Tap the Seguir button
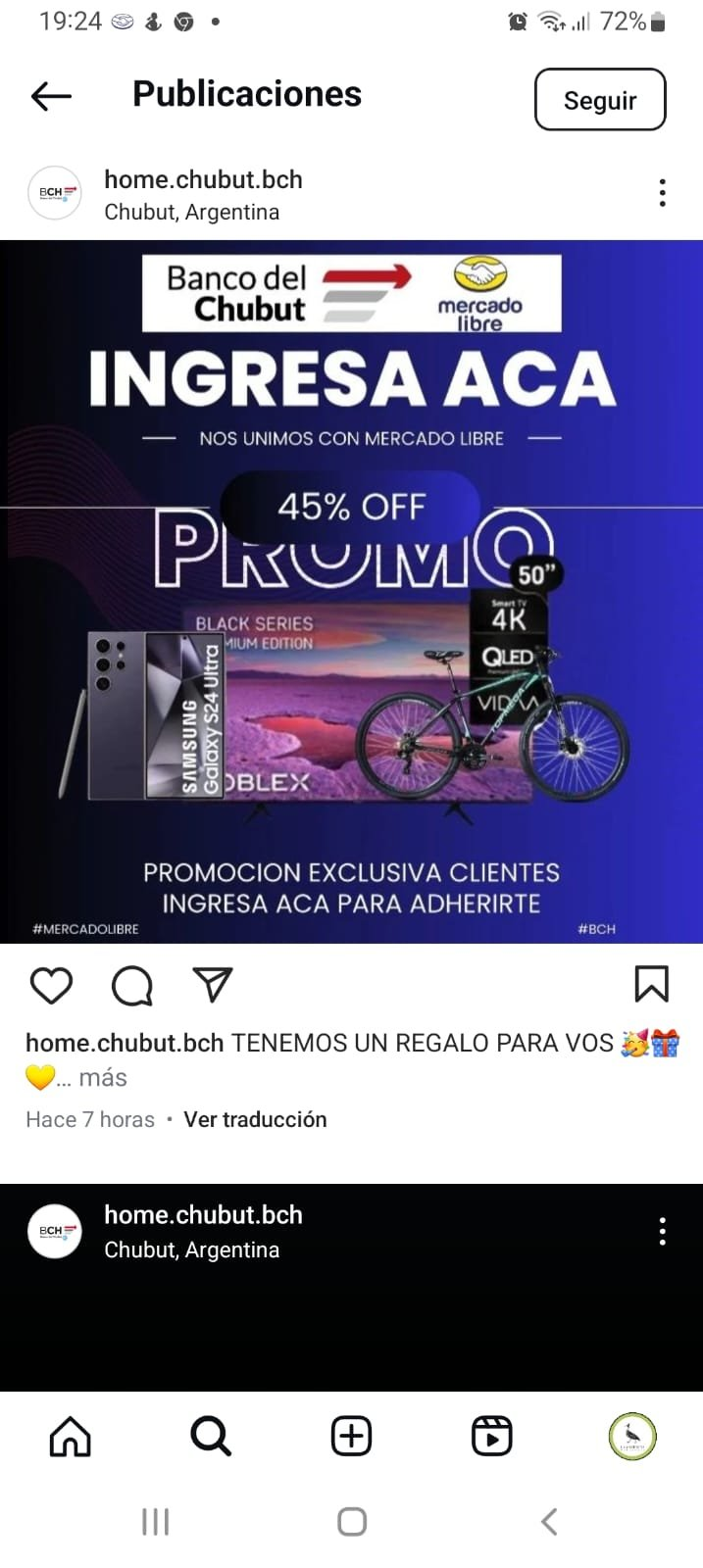703x1568 pixels. [x=600, y=100]
